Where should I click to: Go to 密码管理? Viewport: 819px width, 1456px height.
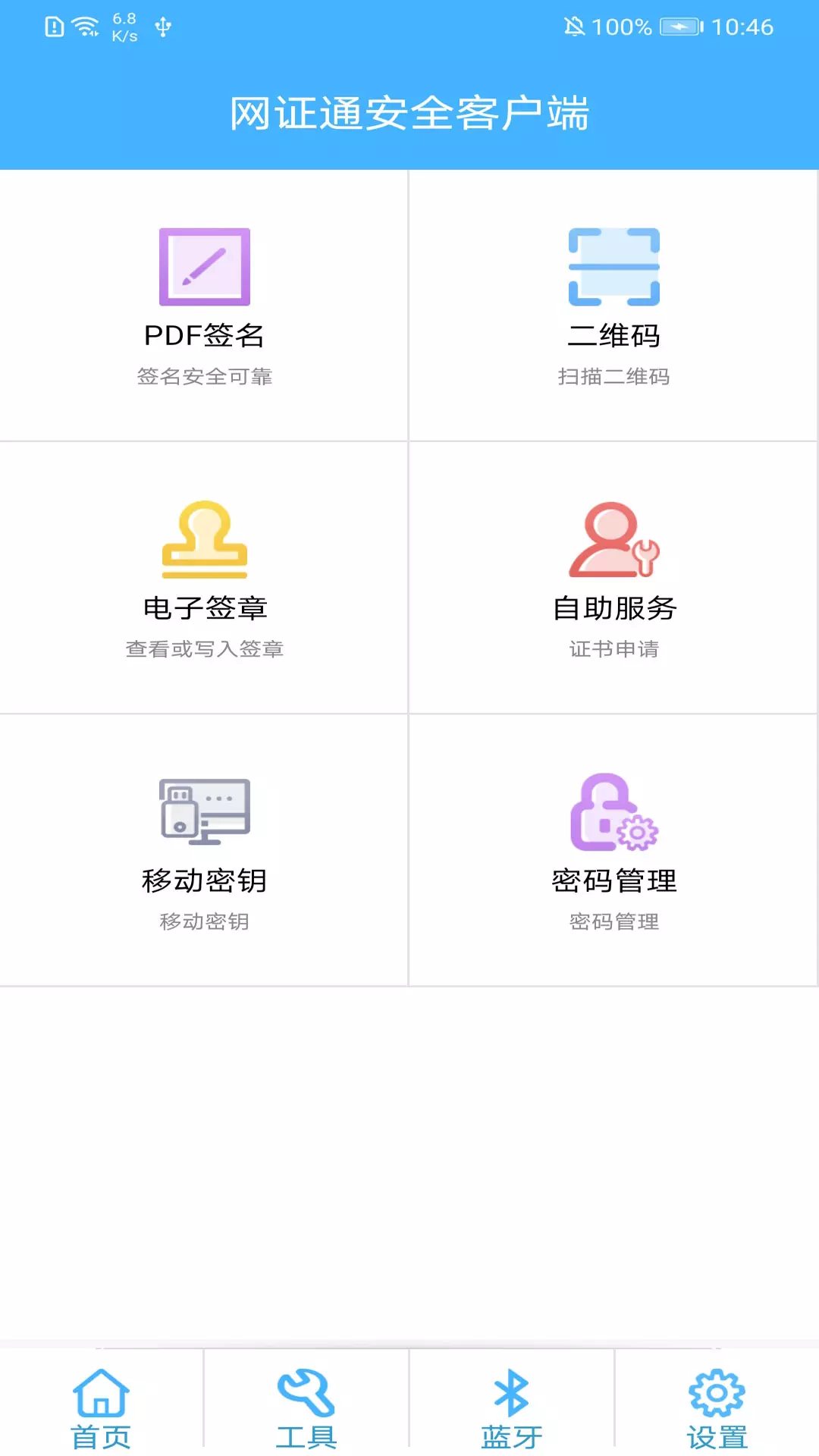pyautogui.click(x=613, y=850)
